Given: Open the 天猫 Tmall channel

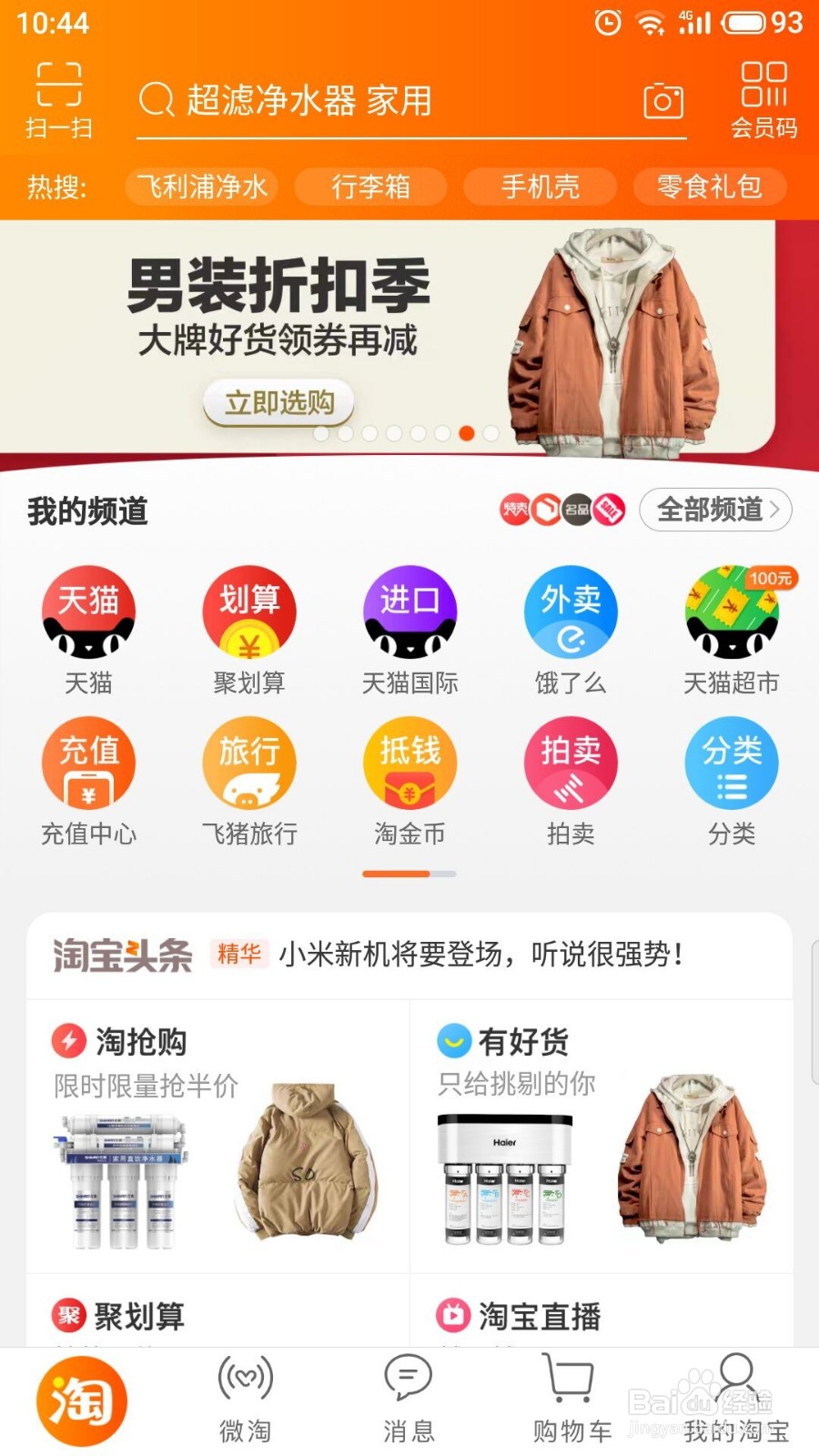Looking at the screenshot, I should [88, 626].
